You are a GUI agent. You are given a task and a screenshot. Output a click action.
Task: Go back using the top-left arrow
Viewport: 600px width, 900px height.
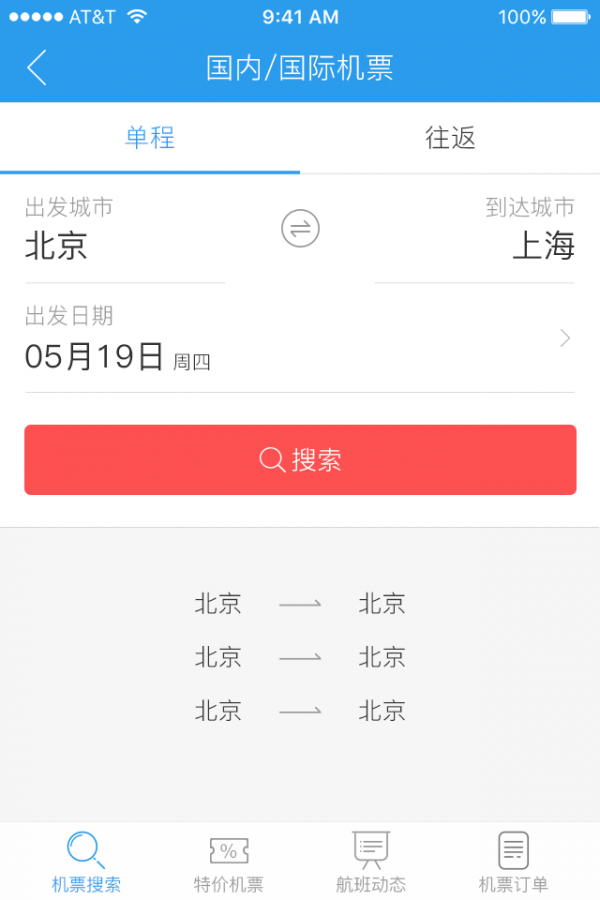click(37, 68)
